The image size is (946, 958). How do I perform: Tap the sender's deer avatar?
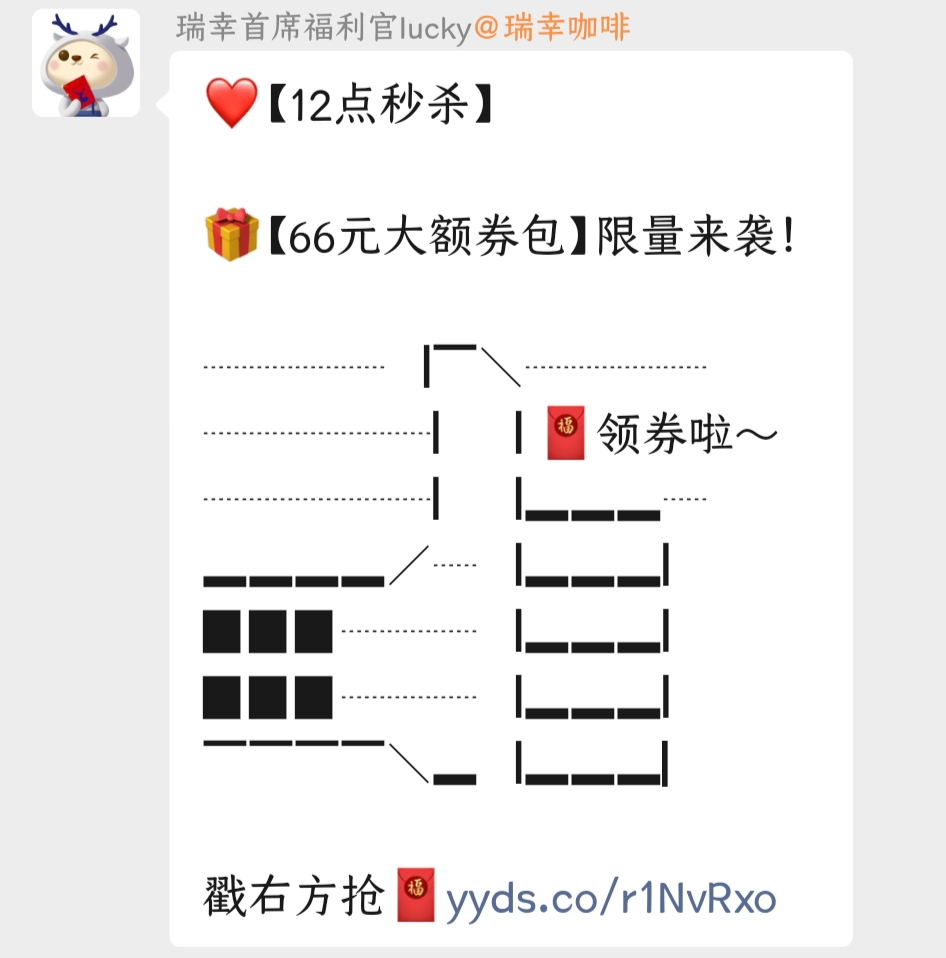tap(86, 63)
